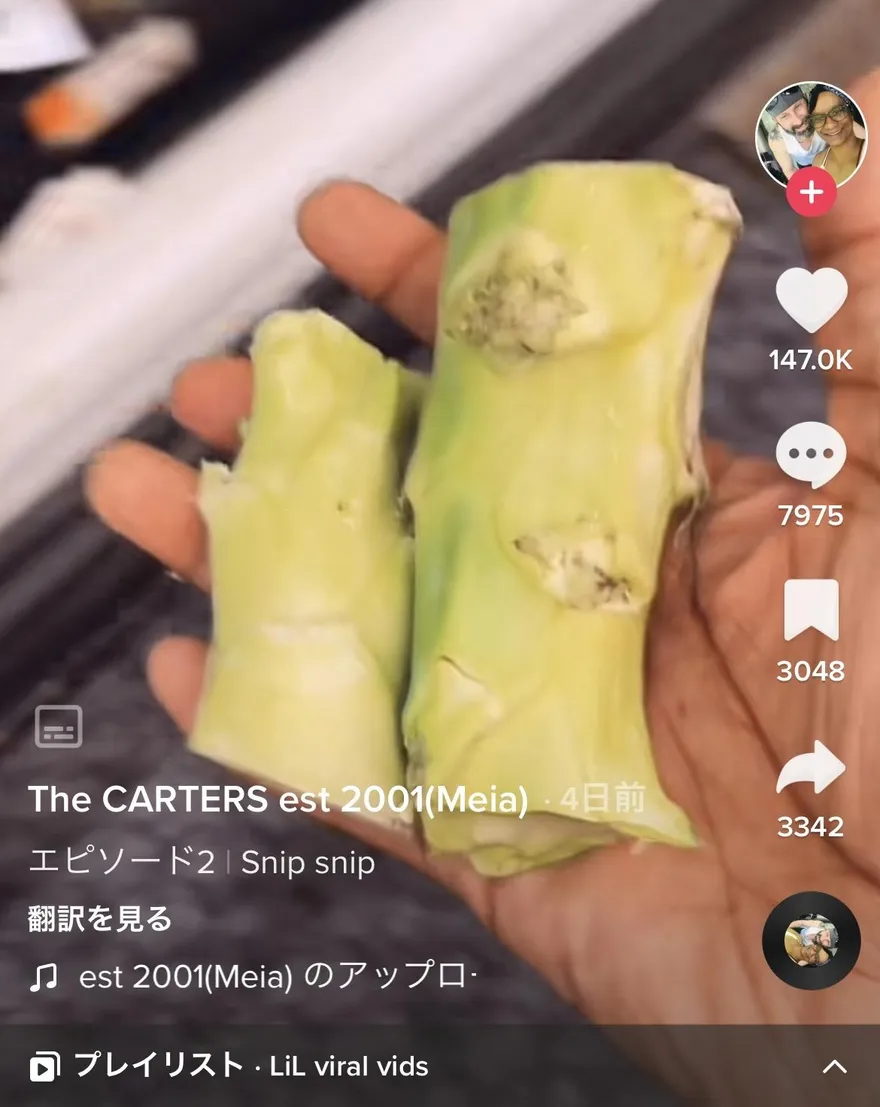Share this video via the arrow icon
The width and height of the screenshot is (880, 1107).
811,768
